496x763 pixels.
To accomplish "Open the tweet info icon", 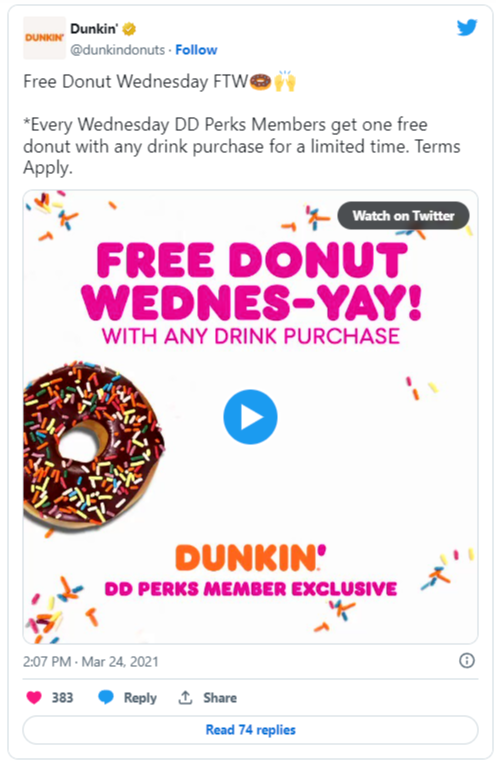I will pos(467,660).
